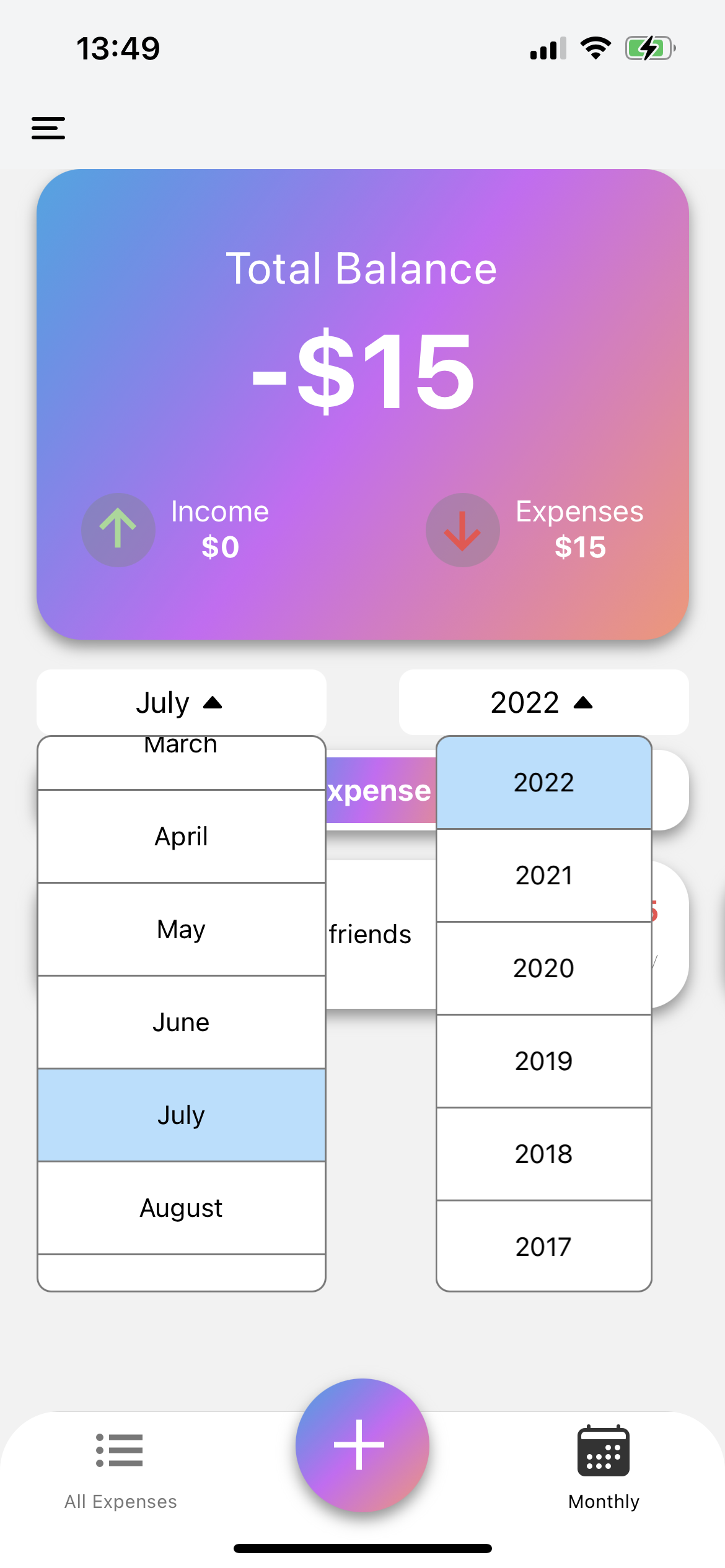Collapse the July month dropdown

pyautogui.click(x=181, y=702)
